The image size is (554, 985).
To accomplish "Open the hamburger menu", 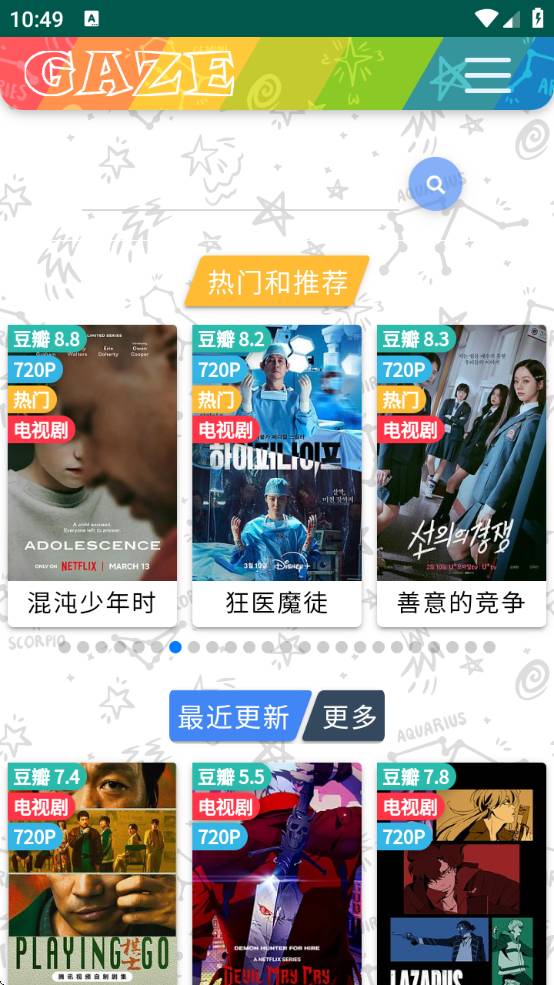I will [487, 75].
